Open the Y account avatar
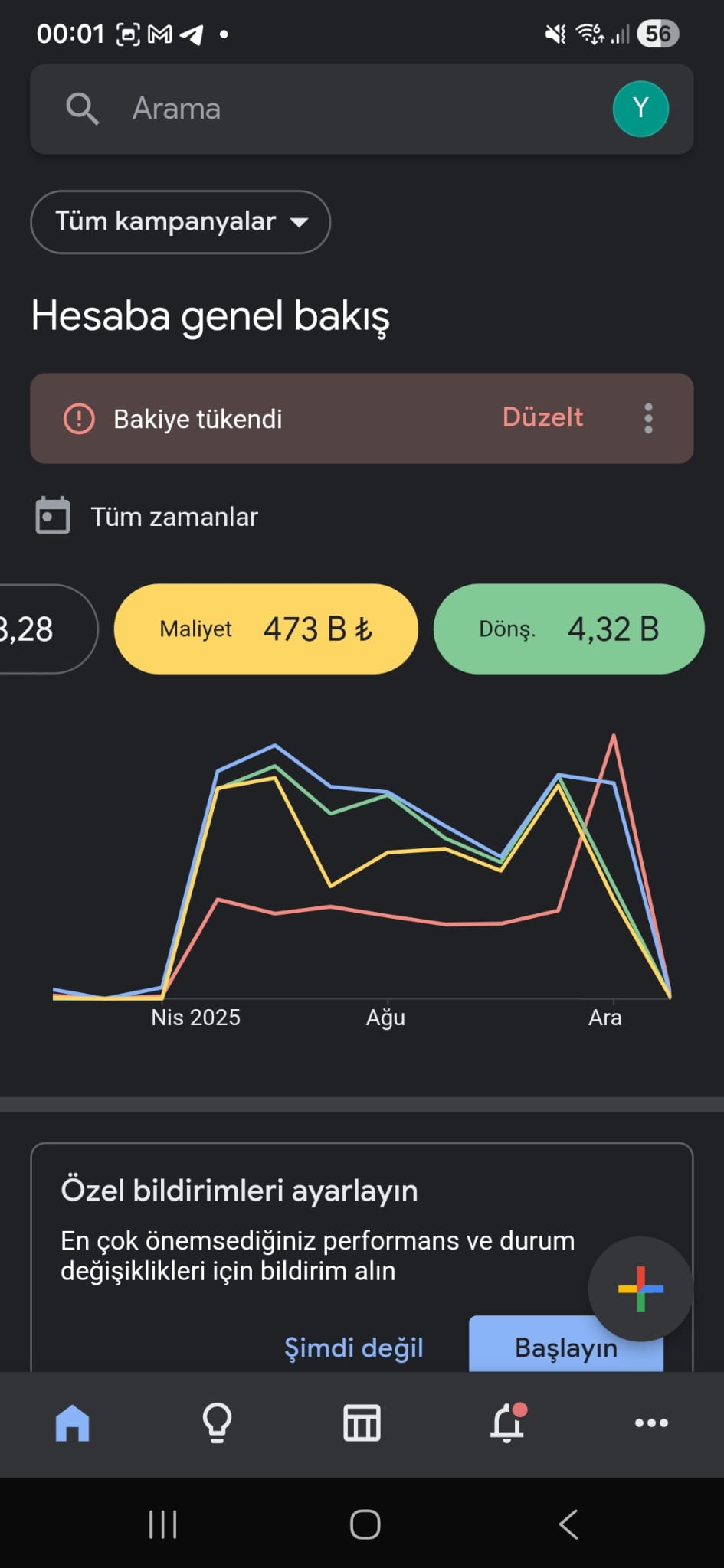The height and width of the screenshot is (1568, 724). tap(640, 109)
